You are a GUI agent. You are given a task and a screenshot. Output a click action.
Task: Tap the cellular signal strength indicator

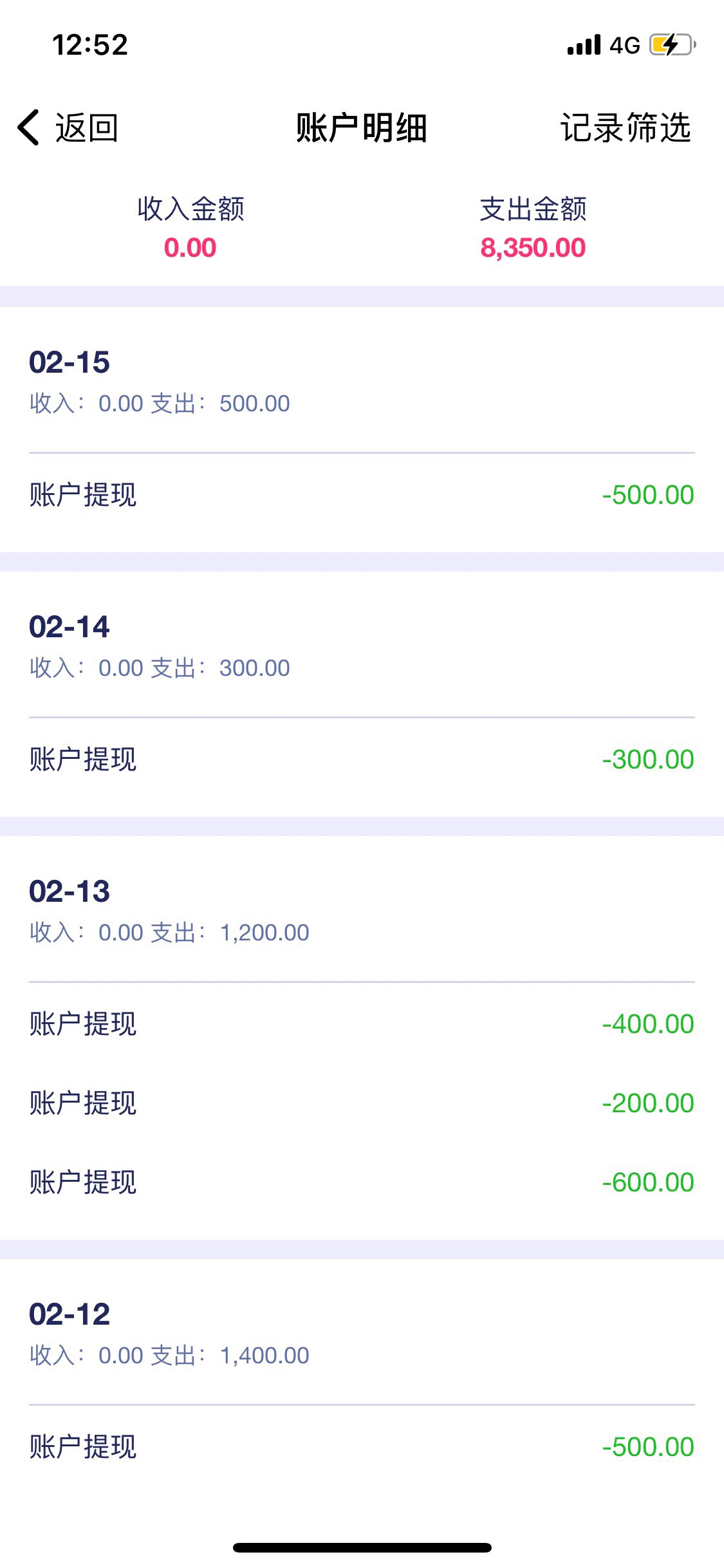pos(584,44)
